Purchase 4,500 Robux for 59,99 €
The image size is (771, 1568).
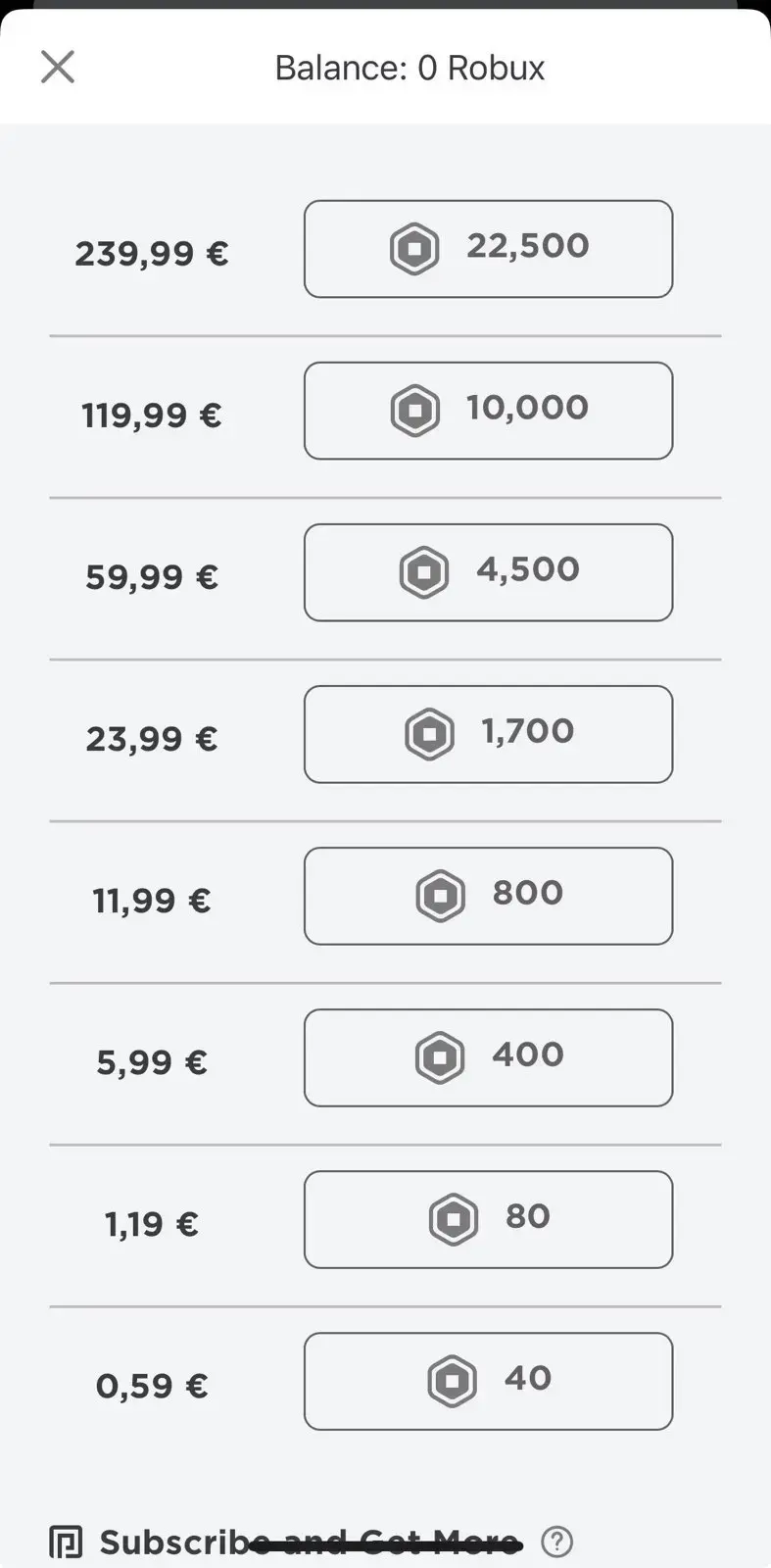tap(488, 572)
